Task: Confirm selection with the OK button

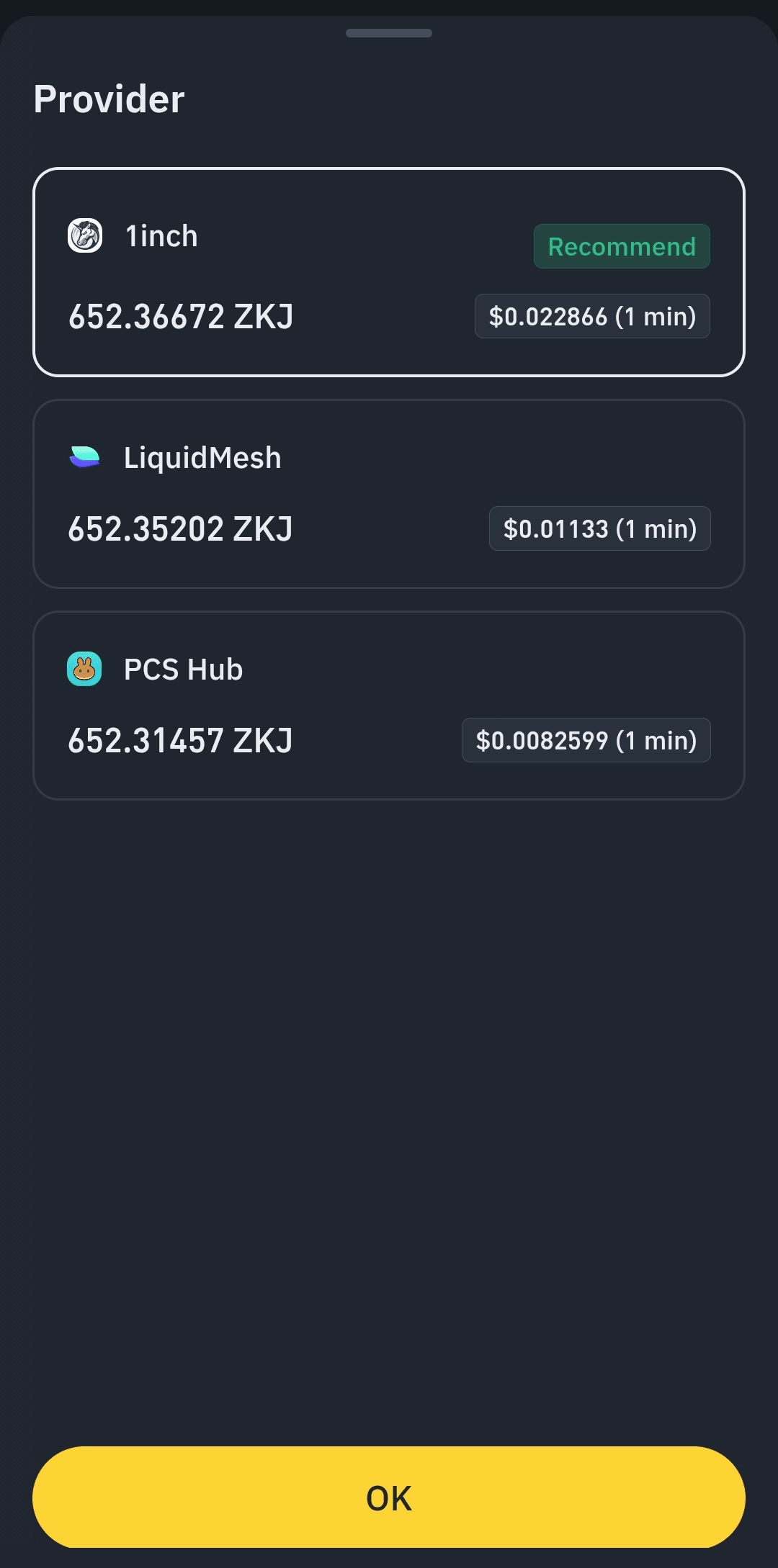Action: (x=389, y=1497)
